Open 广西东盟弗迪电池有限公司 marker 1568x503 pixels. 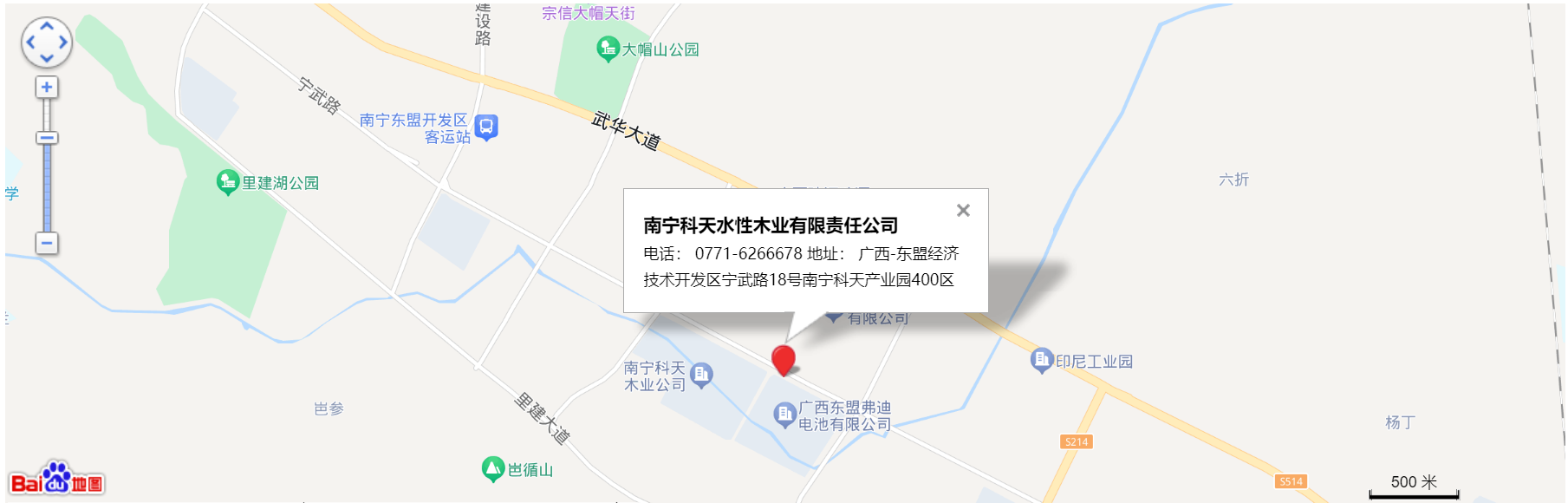(784, 415)
